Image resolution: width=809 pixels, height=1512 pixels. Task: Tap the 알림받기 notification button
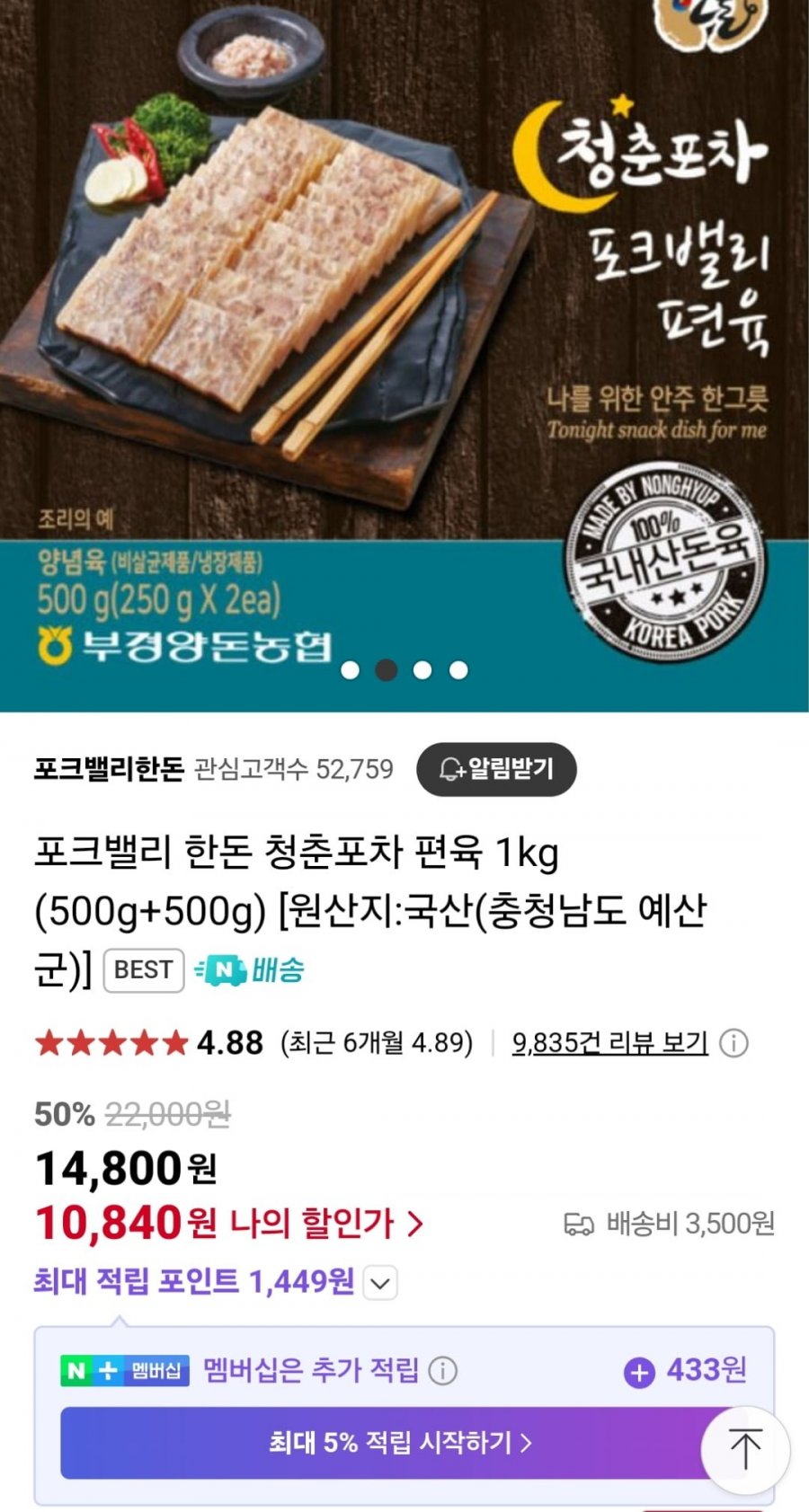click(496, 769)
